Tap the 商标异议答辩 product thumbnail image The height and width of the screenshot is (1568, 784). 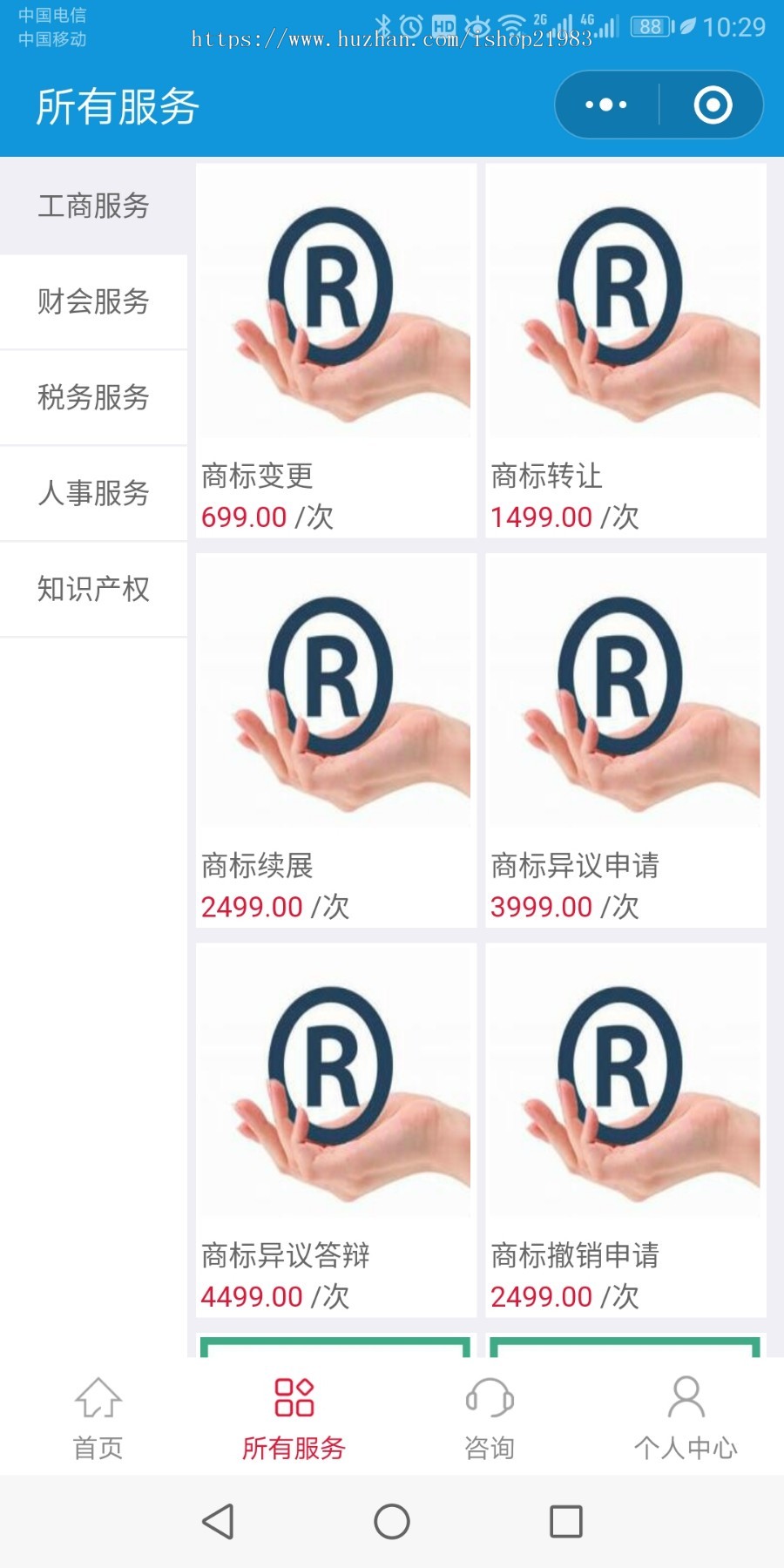pyautogui.click(x=335, y=1080)
